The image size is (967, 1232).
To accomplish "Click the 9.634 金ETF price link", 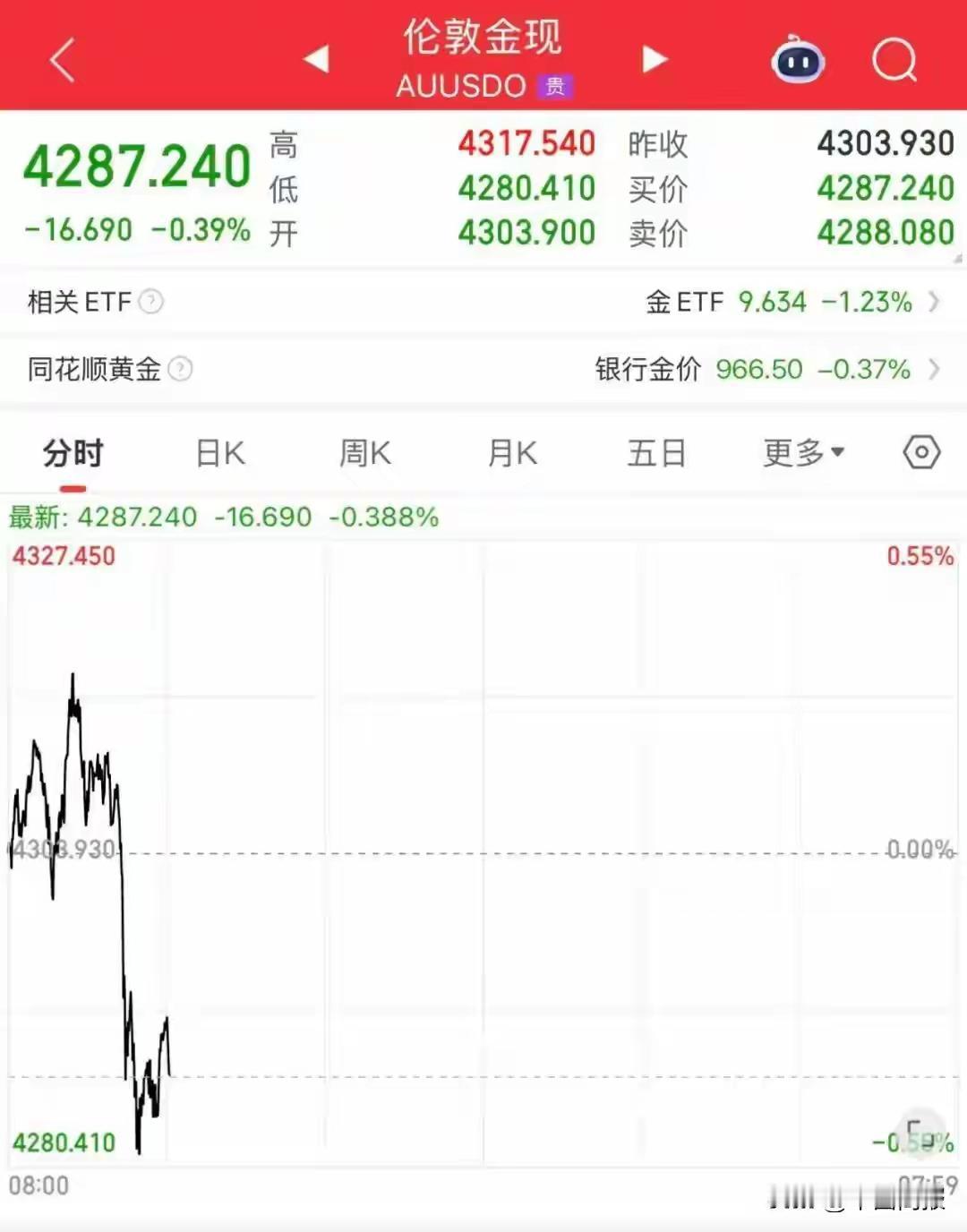I will pos(772,303).
